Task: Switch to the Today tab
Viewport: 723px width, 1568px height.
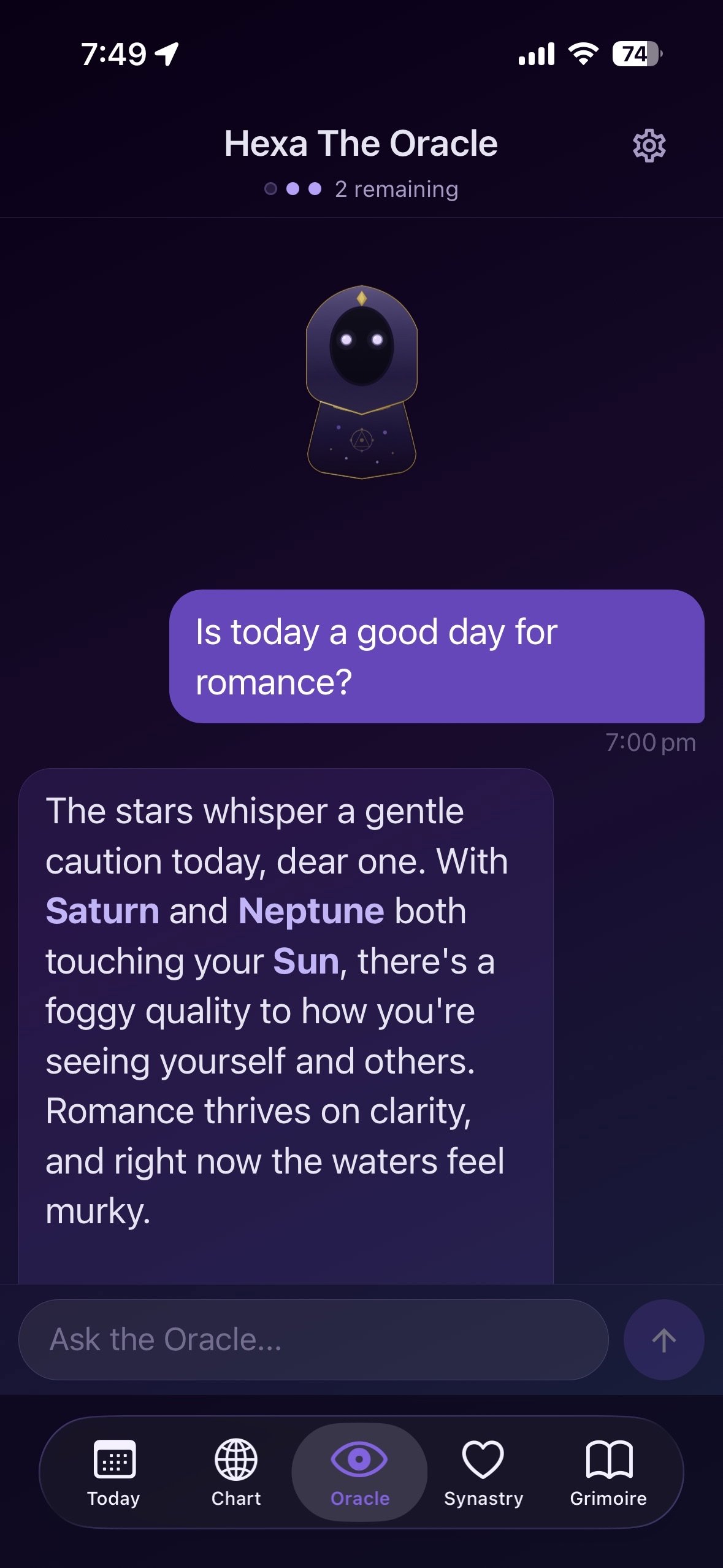Action: tap(114, 1472)
